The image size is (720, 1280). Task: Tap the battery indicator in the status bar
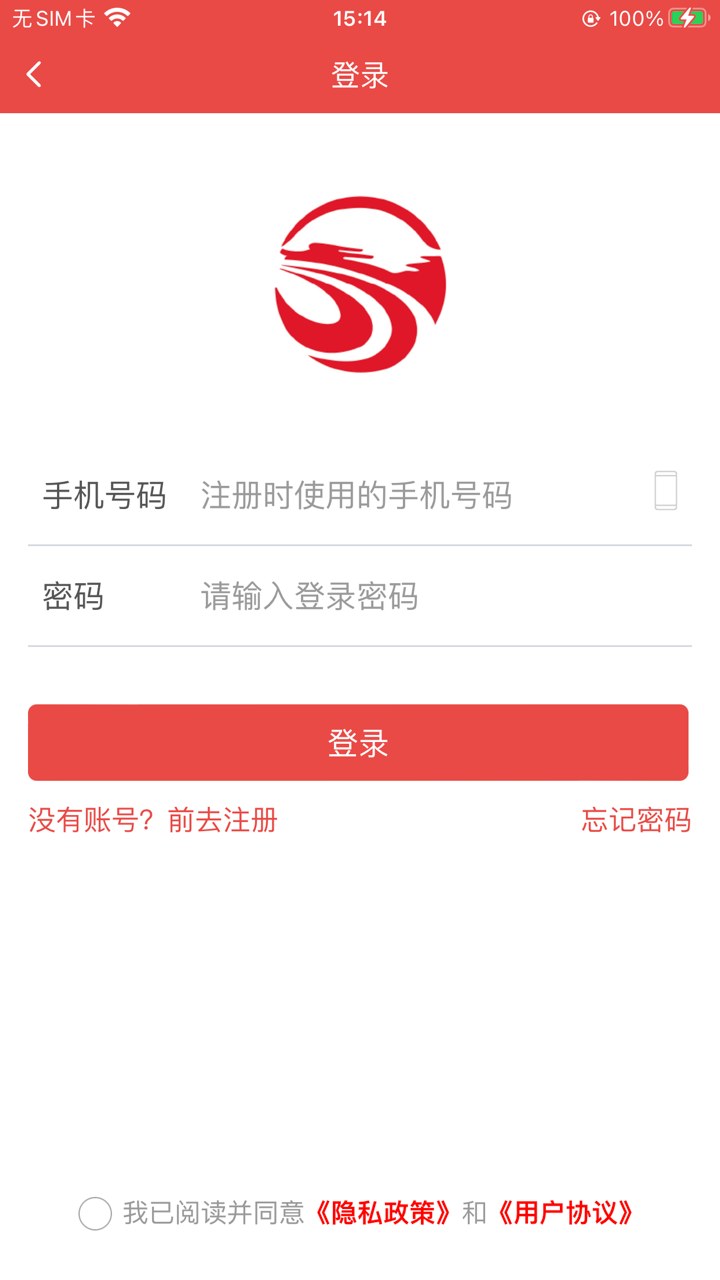(689, 16)
